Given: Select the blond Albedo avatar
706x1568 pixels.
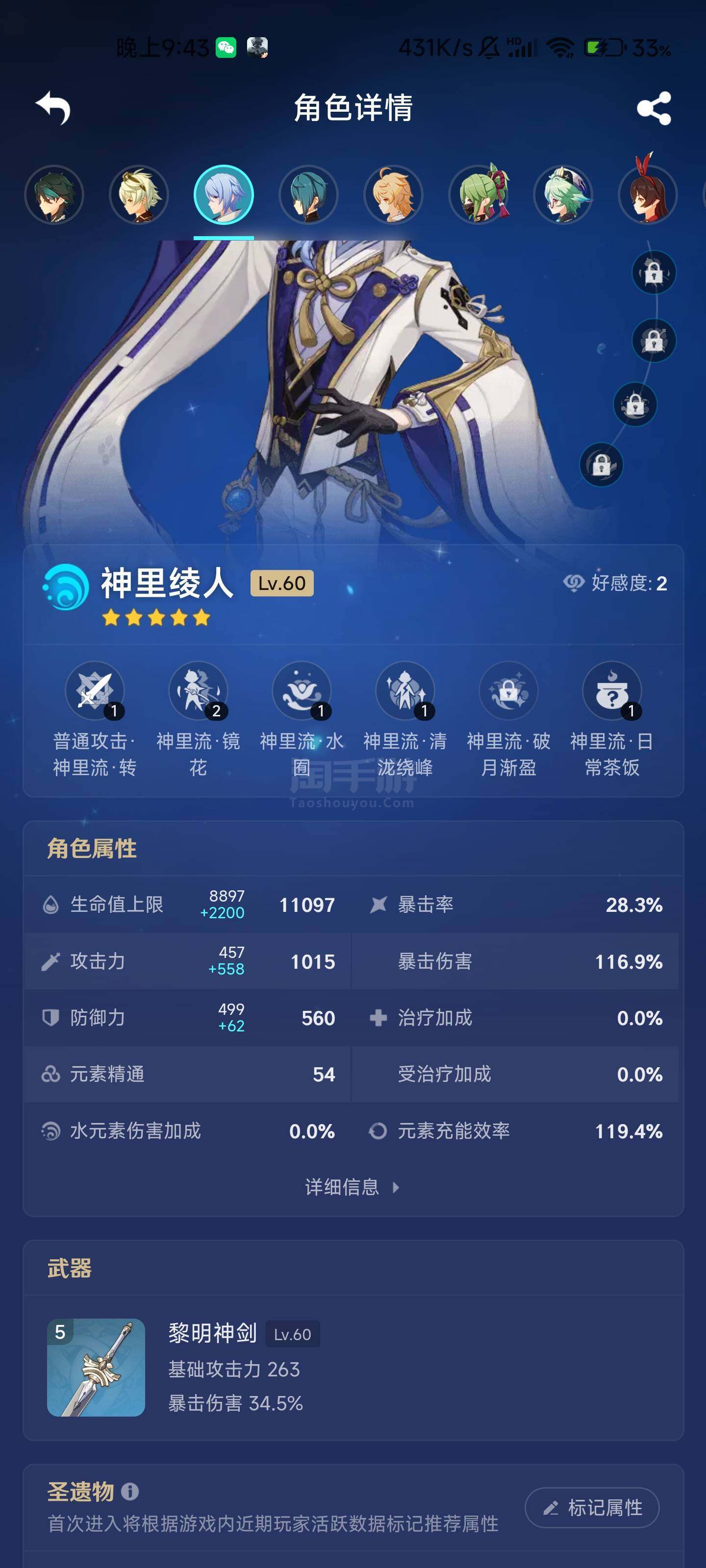Looking at the screenshot, I should click(x=138, y=195).
